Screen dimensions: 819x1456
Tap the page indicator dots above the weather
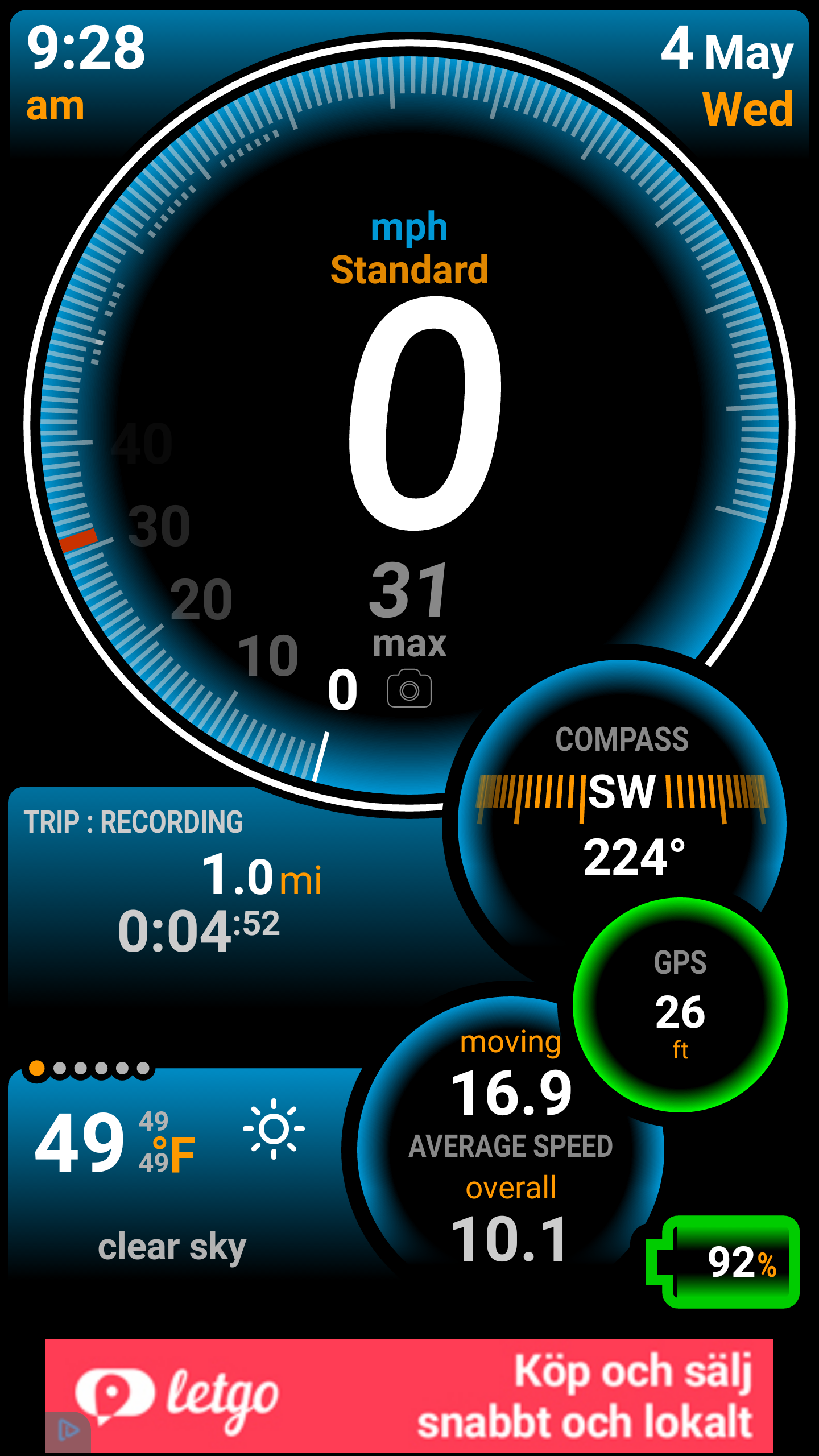pos(89,1069)
